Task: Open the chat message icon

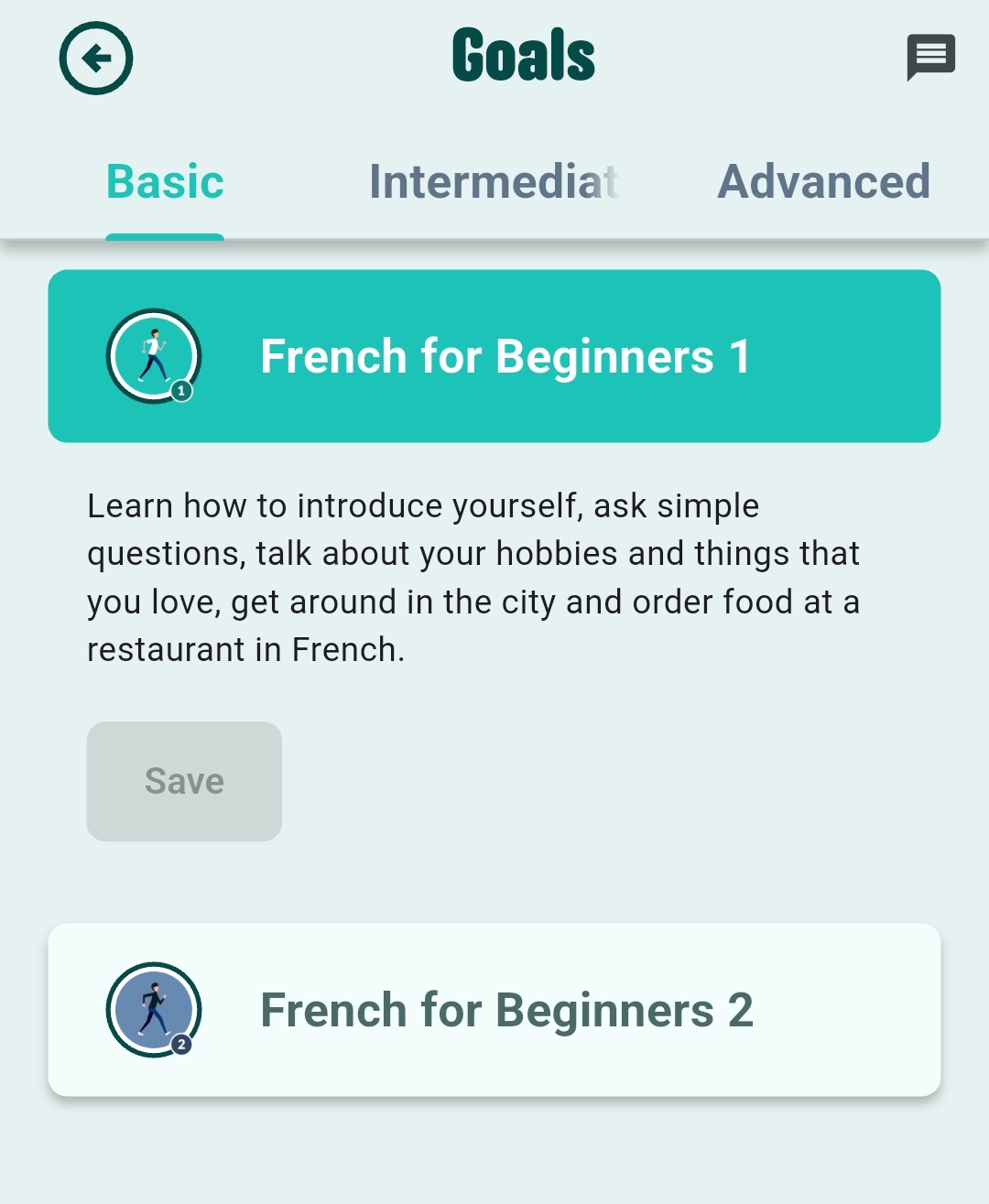Action: click(x=930, y=57)
